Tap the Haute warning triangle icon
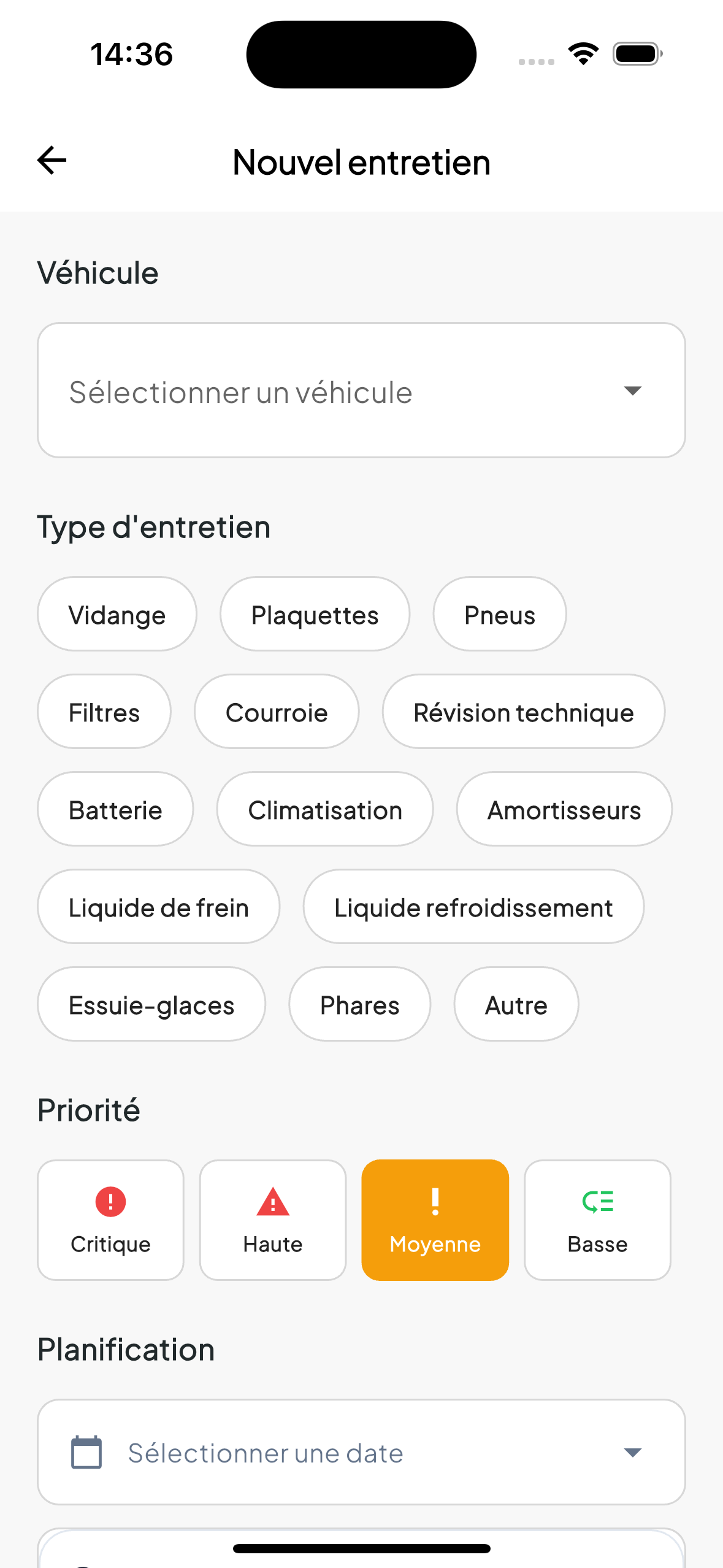723x1568 pixels. [272, 1201]
